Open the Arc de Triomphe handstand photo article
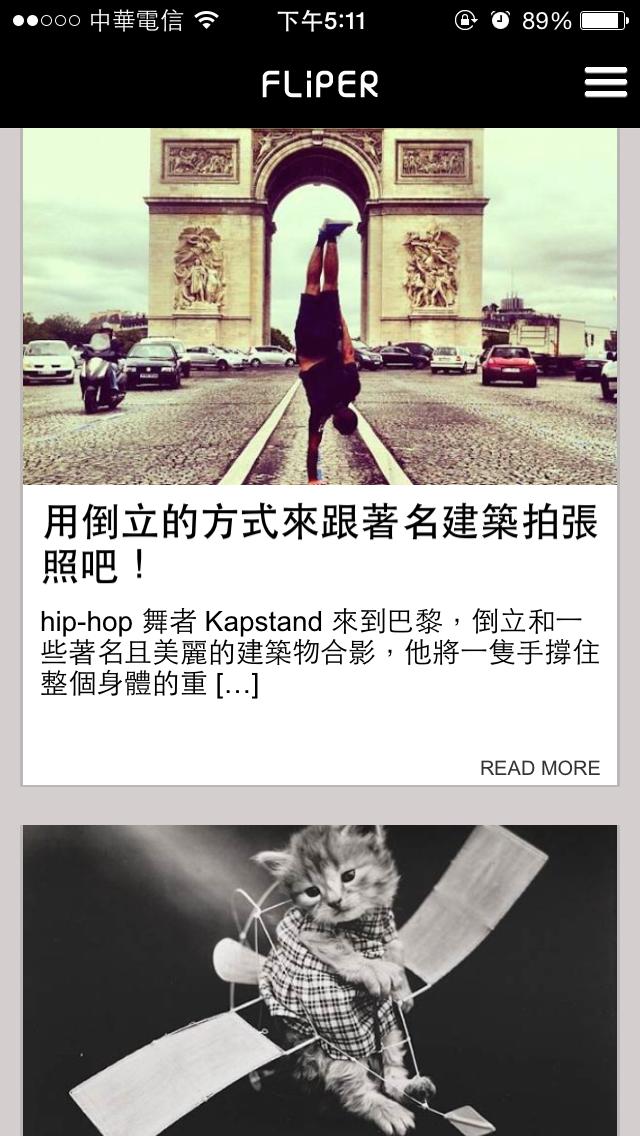Screen dimensions: 640x1136 tap(320, 306)
